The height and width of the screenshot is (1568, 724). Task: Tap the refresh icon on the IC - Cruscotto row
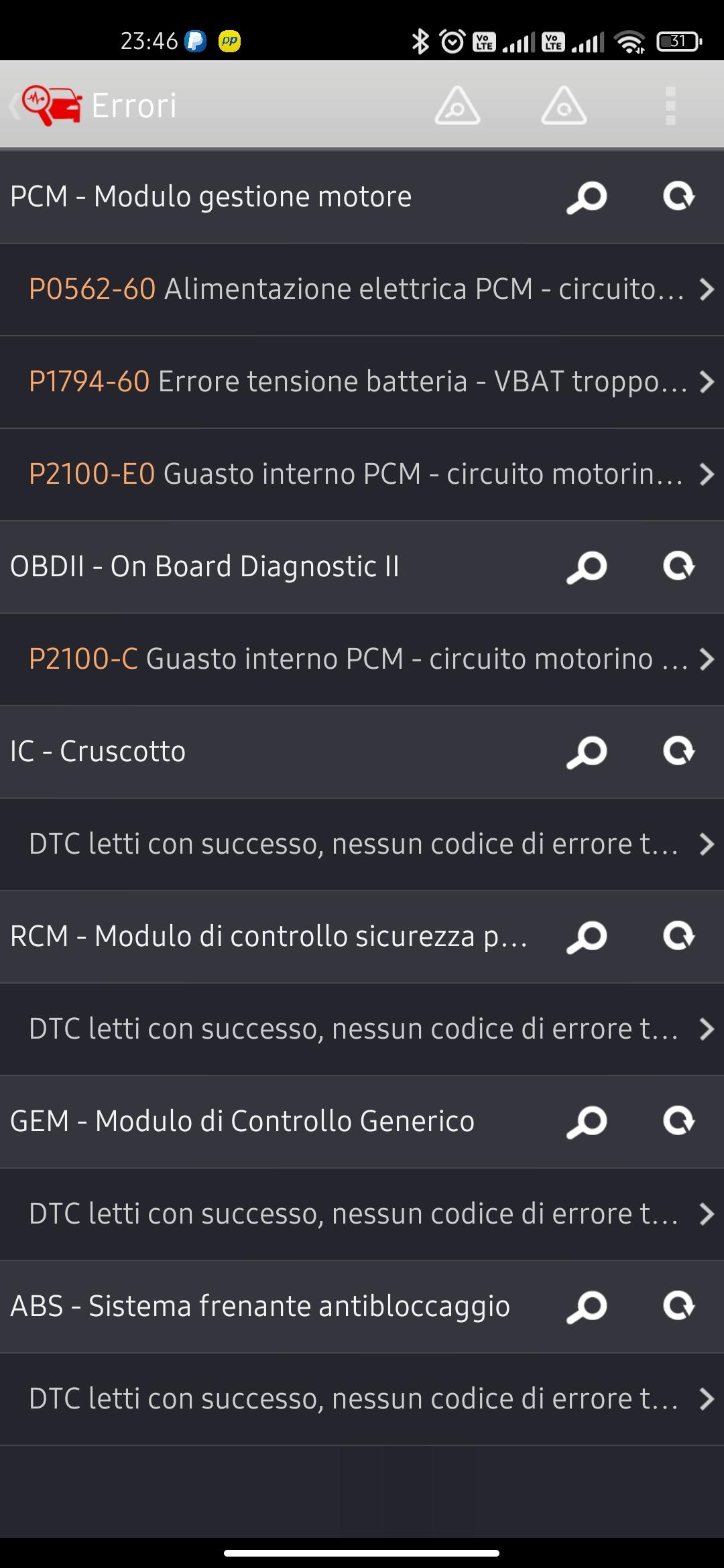(x=679, y=752)
